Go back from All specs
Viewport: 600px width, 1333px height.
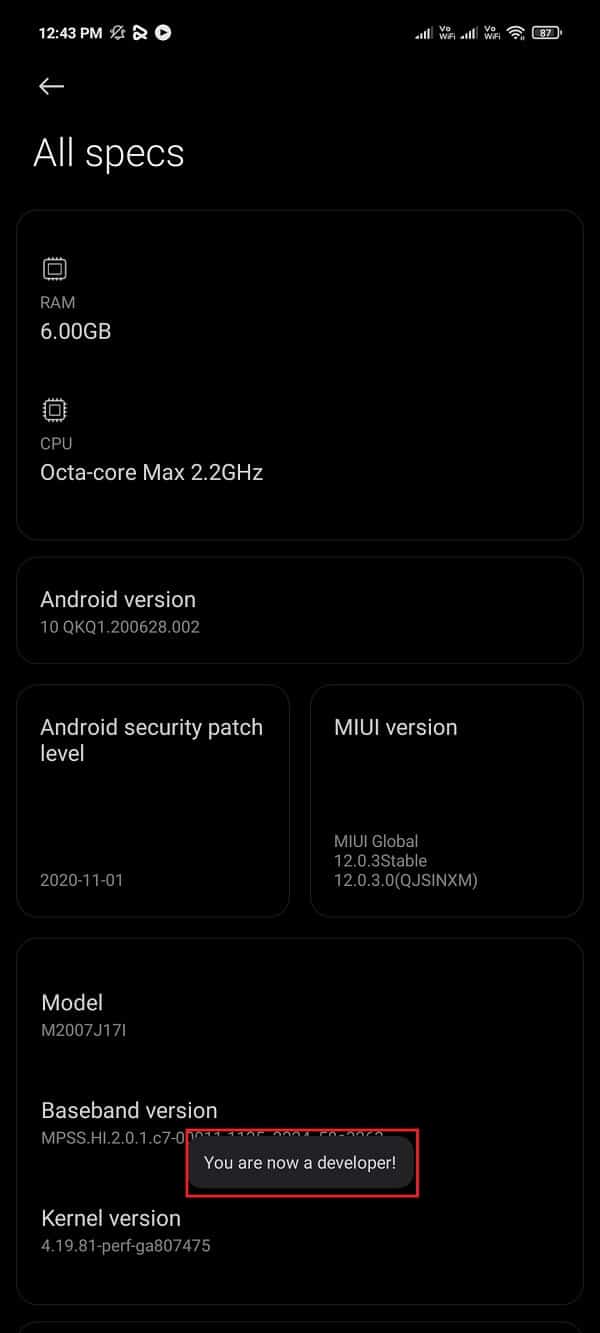51,87
